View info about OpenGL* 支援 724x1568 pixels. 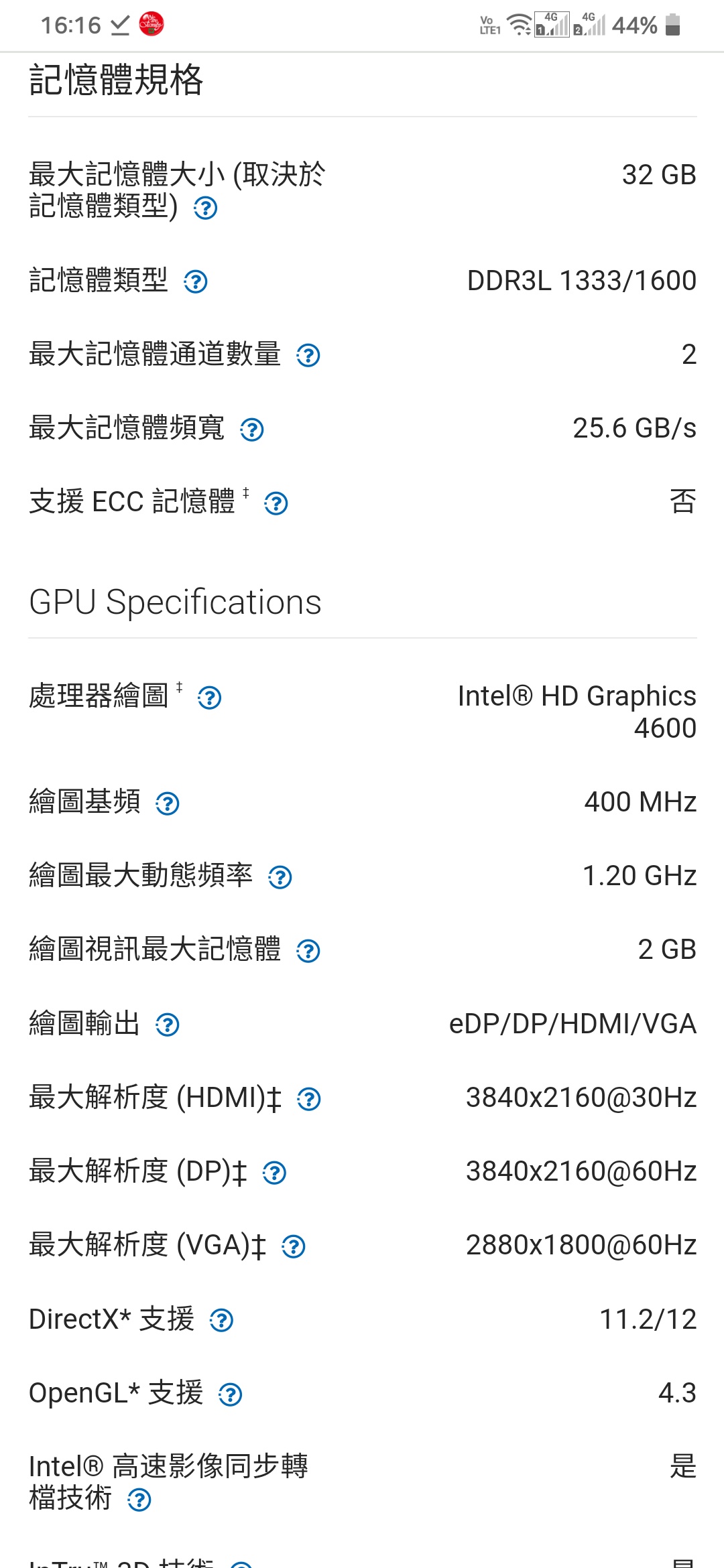click(x=231, y=1394)
